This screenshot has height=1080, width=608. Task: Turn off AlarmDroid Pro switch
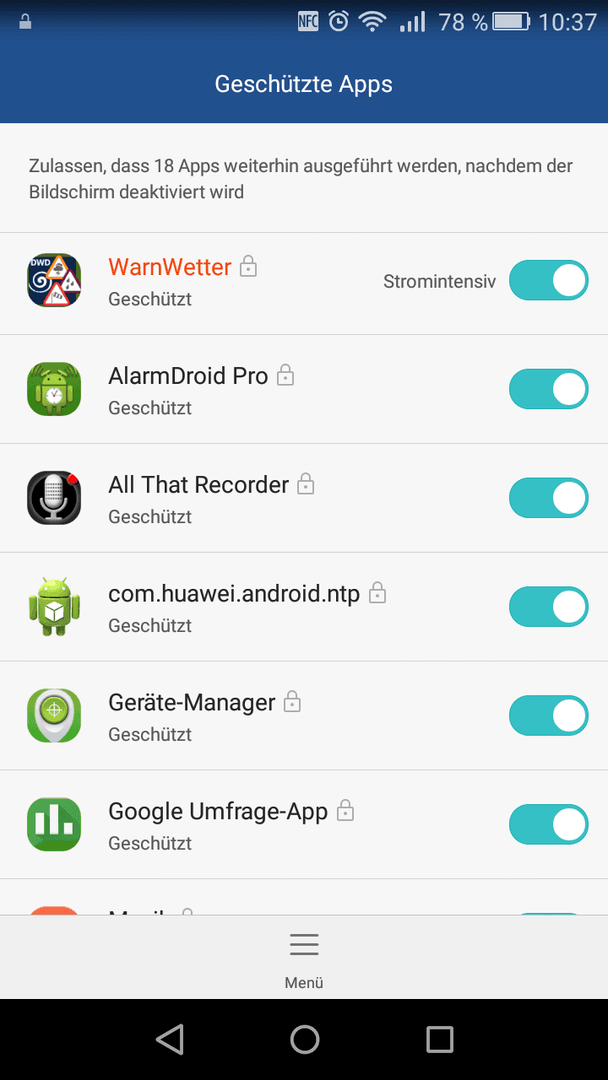(548, 389)
